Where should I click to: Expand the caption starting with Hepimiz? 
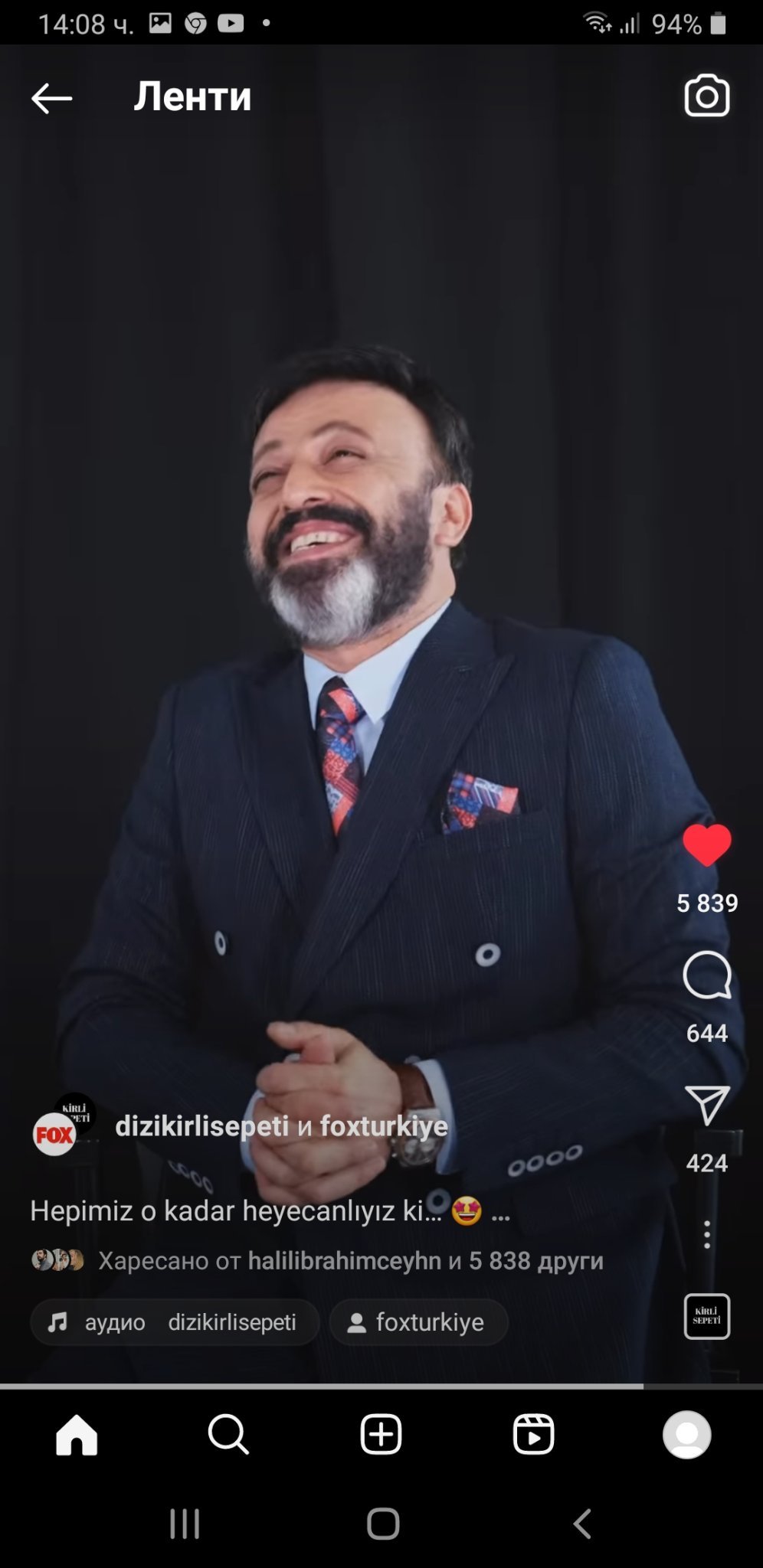[x=236, y=1210]
